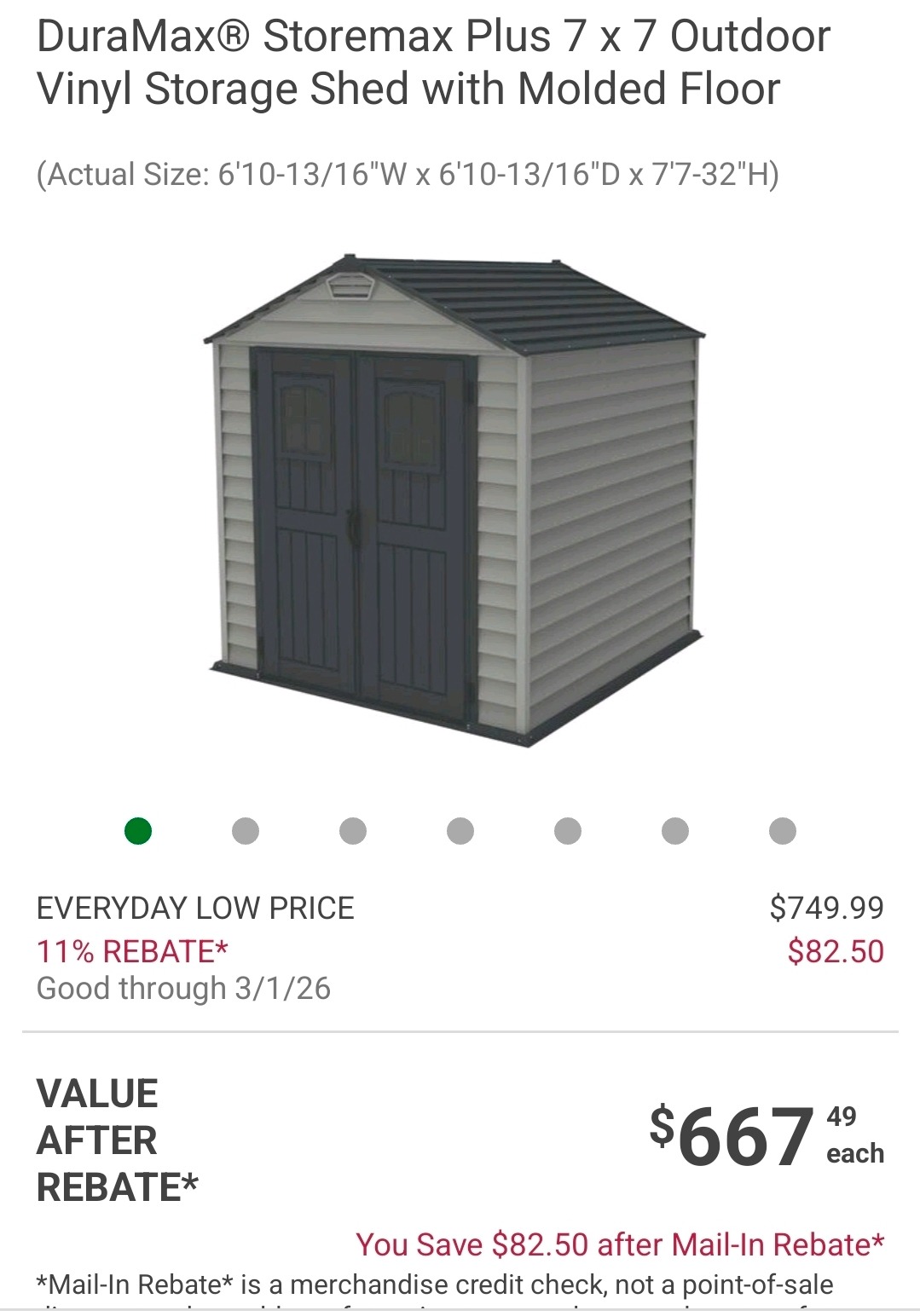The image size is (920, 1316).
Task: Jump to the second product image dot
Action: click(x=246, y=830)
